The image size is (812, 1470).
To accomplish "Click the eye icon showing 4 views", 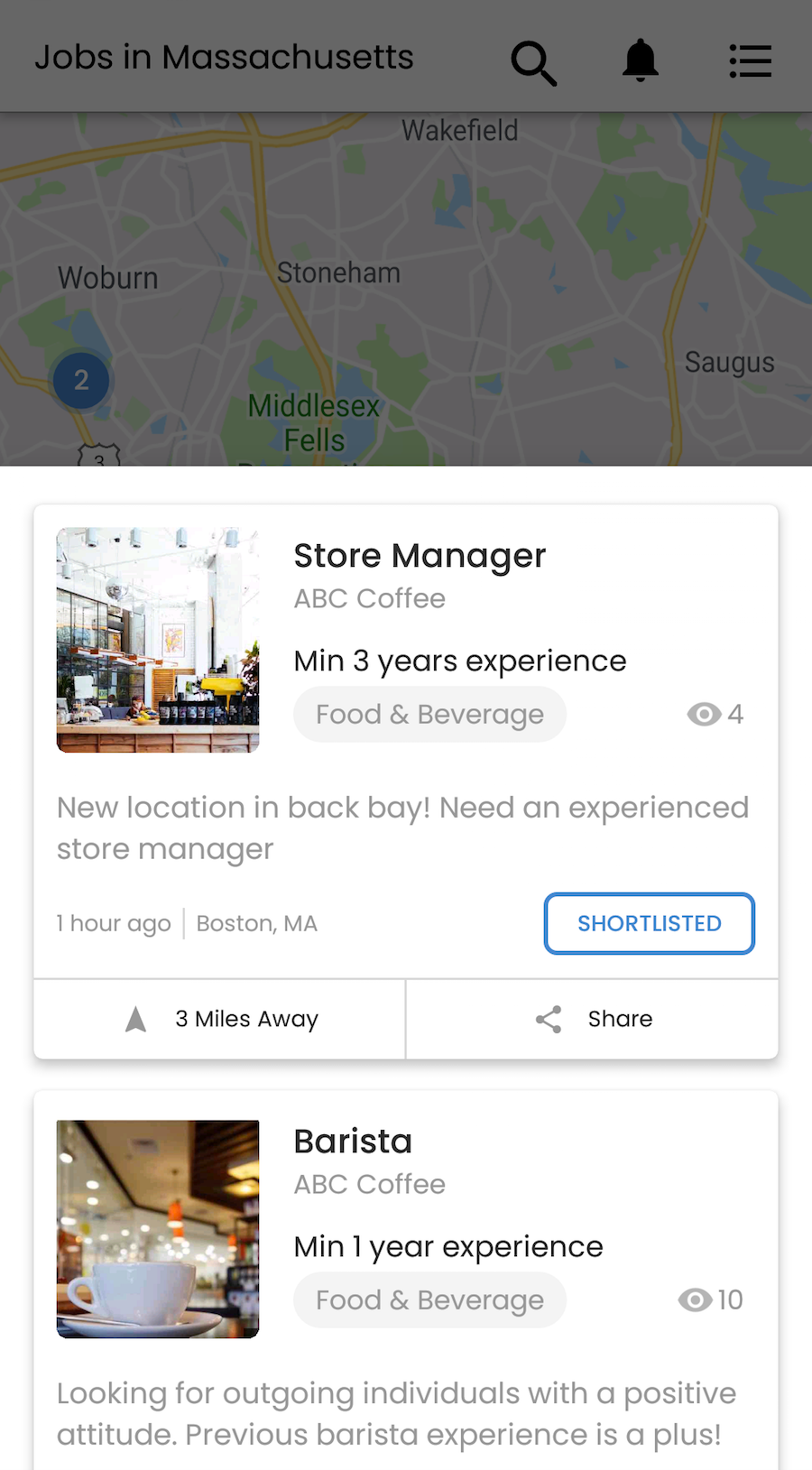I will point(704,714).
